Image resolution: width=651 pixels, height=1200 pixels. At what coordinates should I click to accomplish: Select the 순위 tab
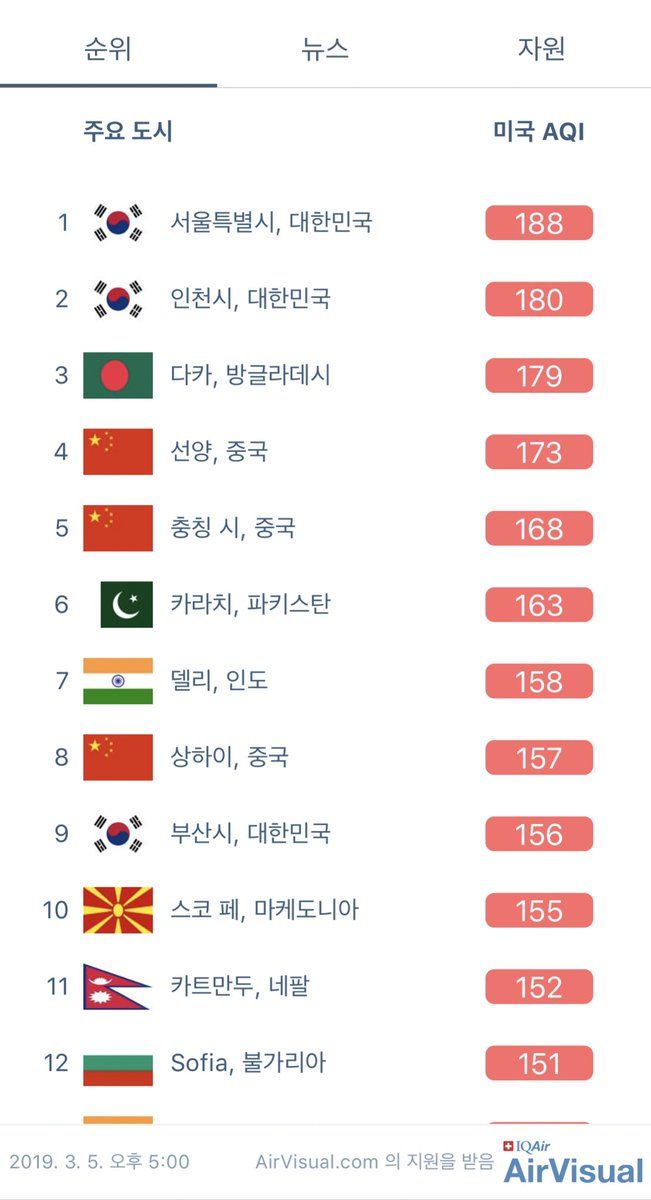click(108, 48)
